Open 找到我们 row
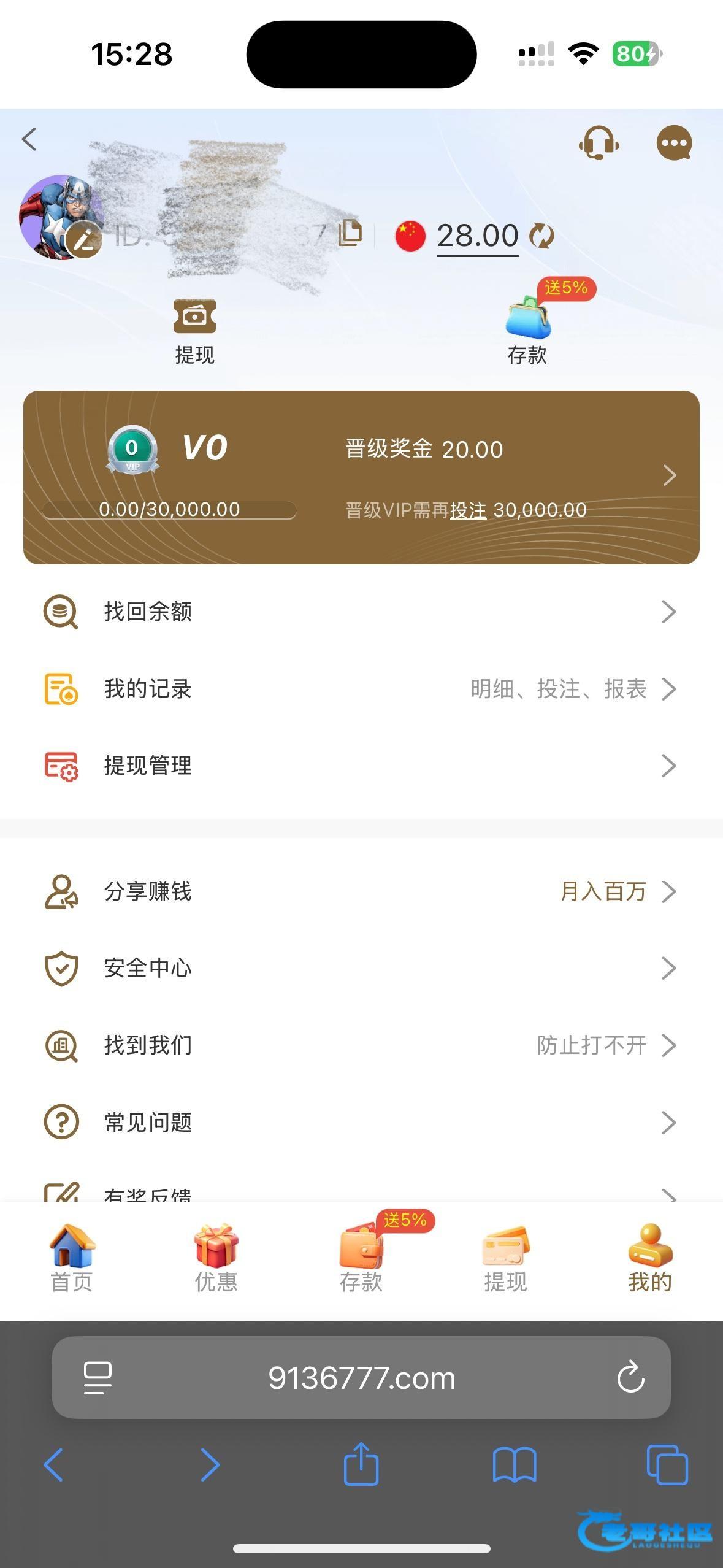Image resolution: width=723 pixels, height=1568 pixels. 361,1045
